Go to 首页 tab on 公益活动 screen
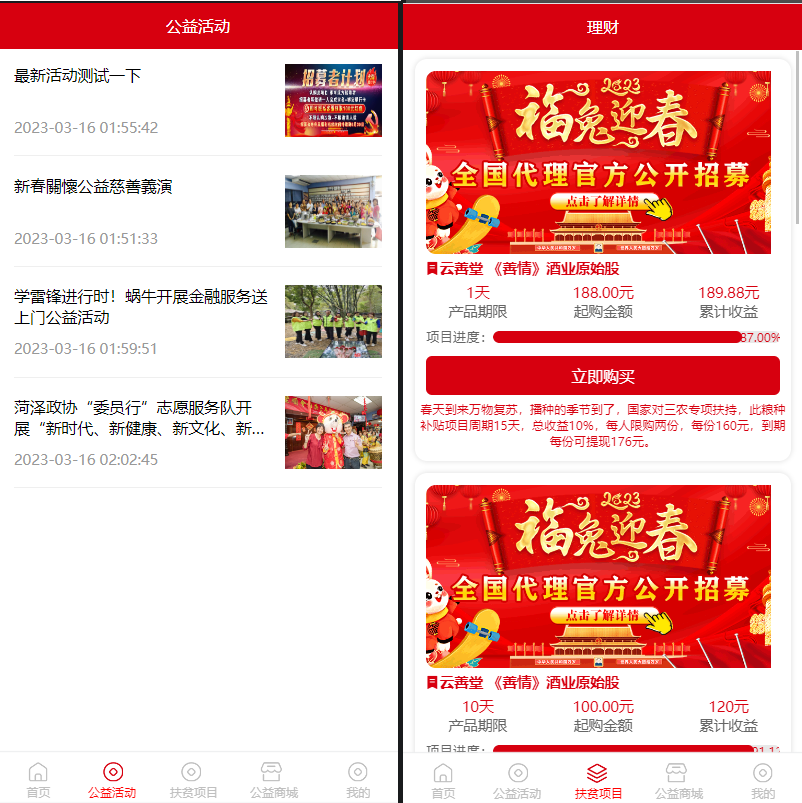Viewport: 802px width, 803px height. [38, 779]
